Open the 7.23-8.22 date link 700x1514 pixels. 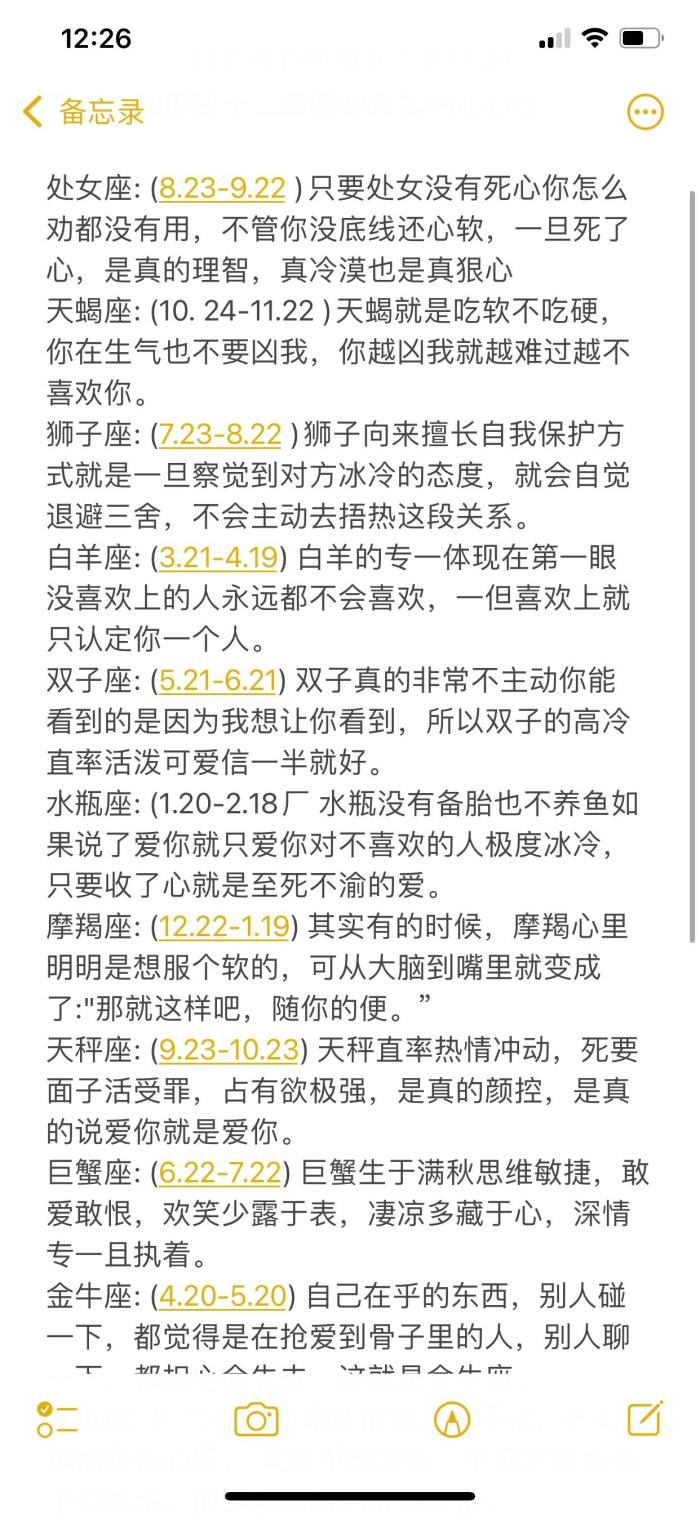219,434
